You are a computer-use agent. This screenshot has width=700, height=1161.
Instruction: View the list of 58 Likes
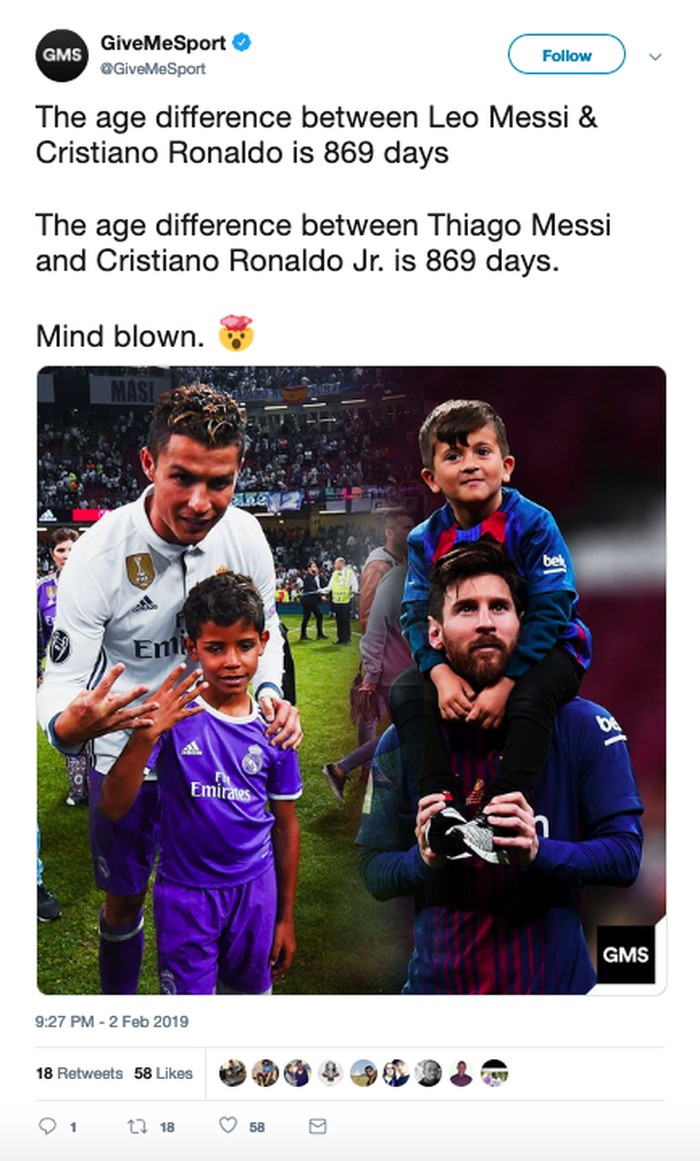pyautogui.click(x=163, y=1073)
